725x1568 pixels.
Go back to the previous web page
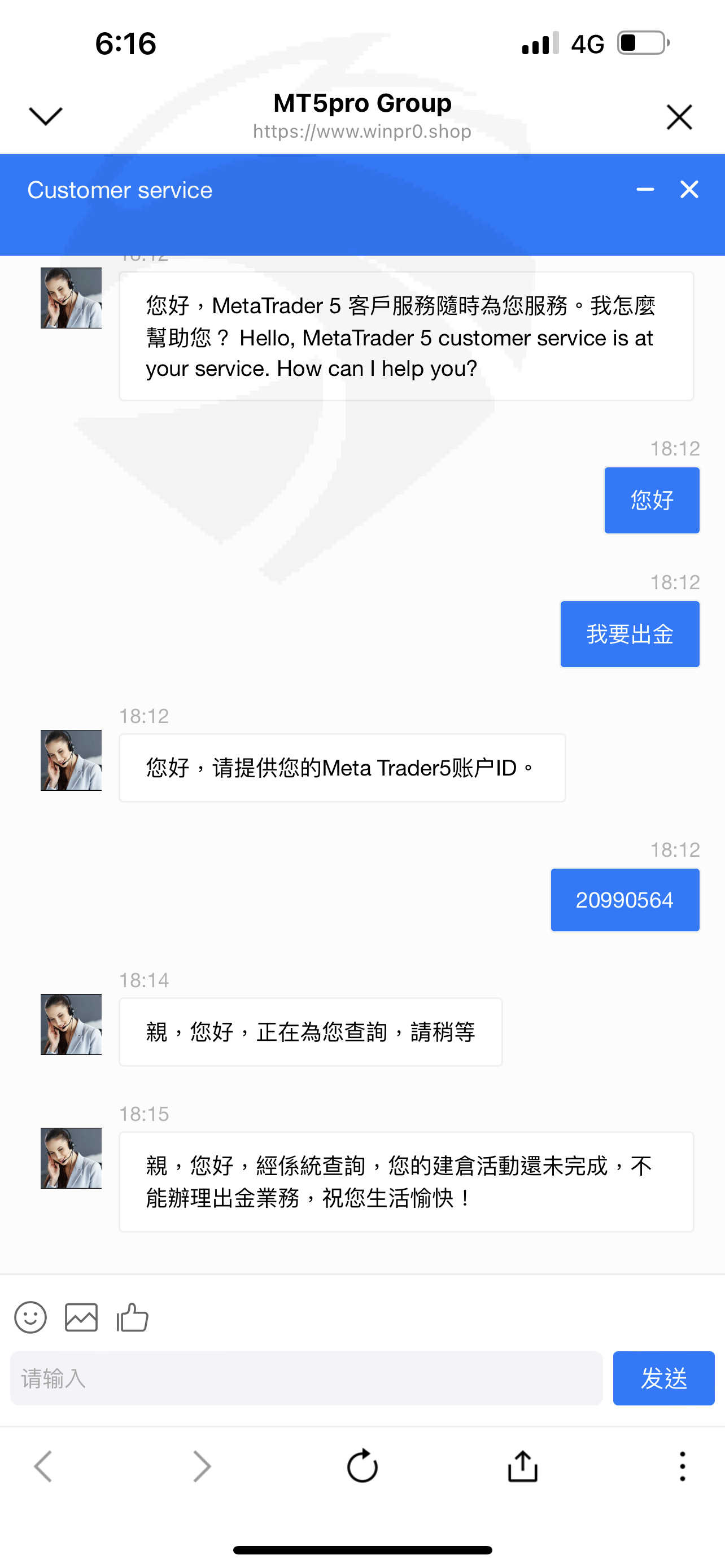click(43, 1466)
